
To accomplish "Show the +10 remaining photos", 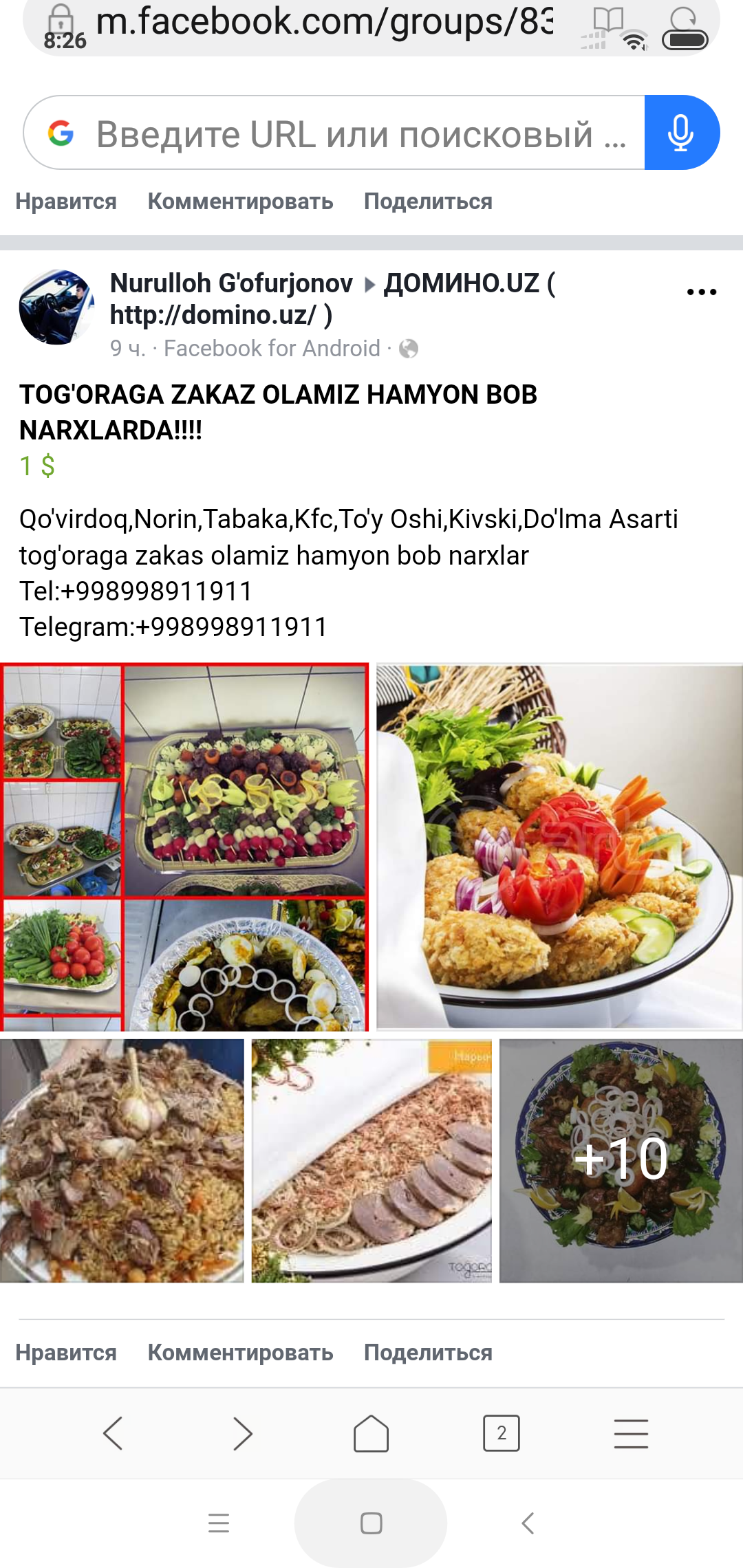I will click(621, 1161).
